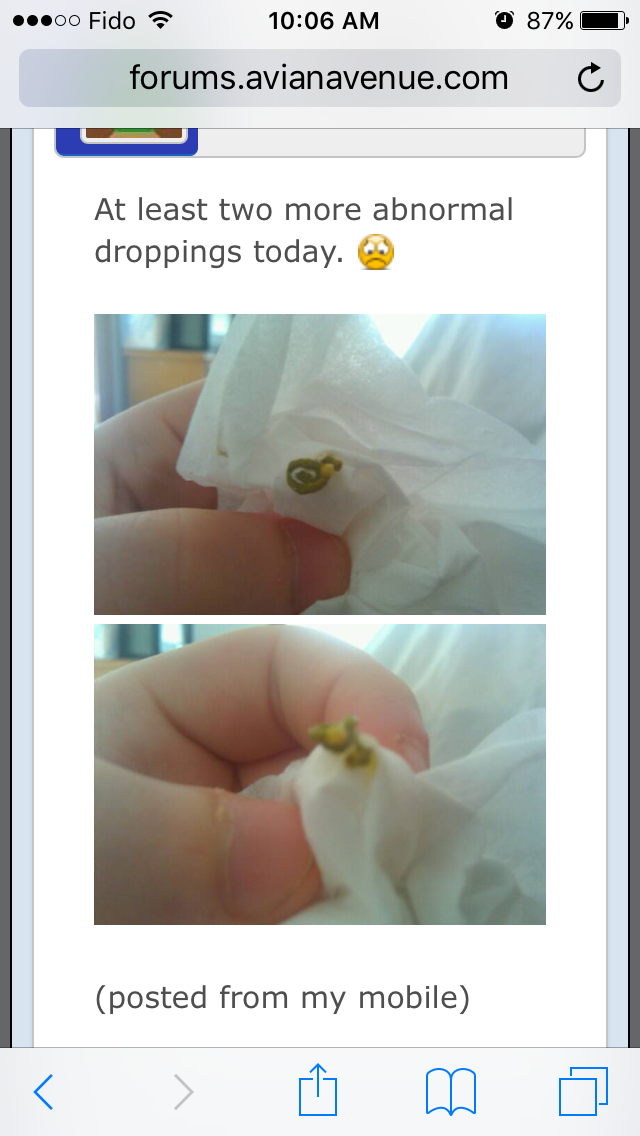Open the second dropping photo with fingers
Viewport: 640px width, 1136px height.
(320, 774)
